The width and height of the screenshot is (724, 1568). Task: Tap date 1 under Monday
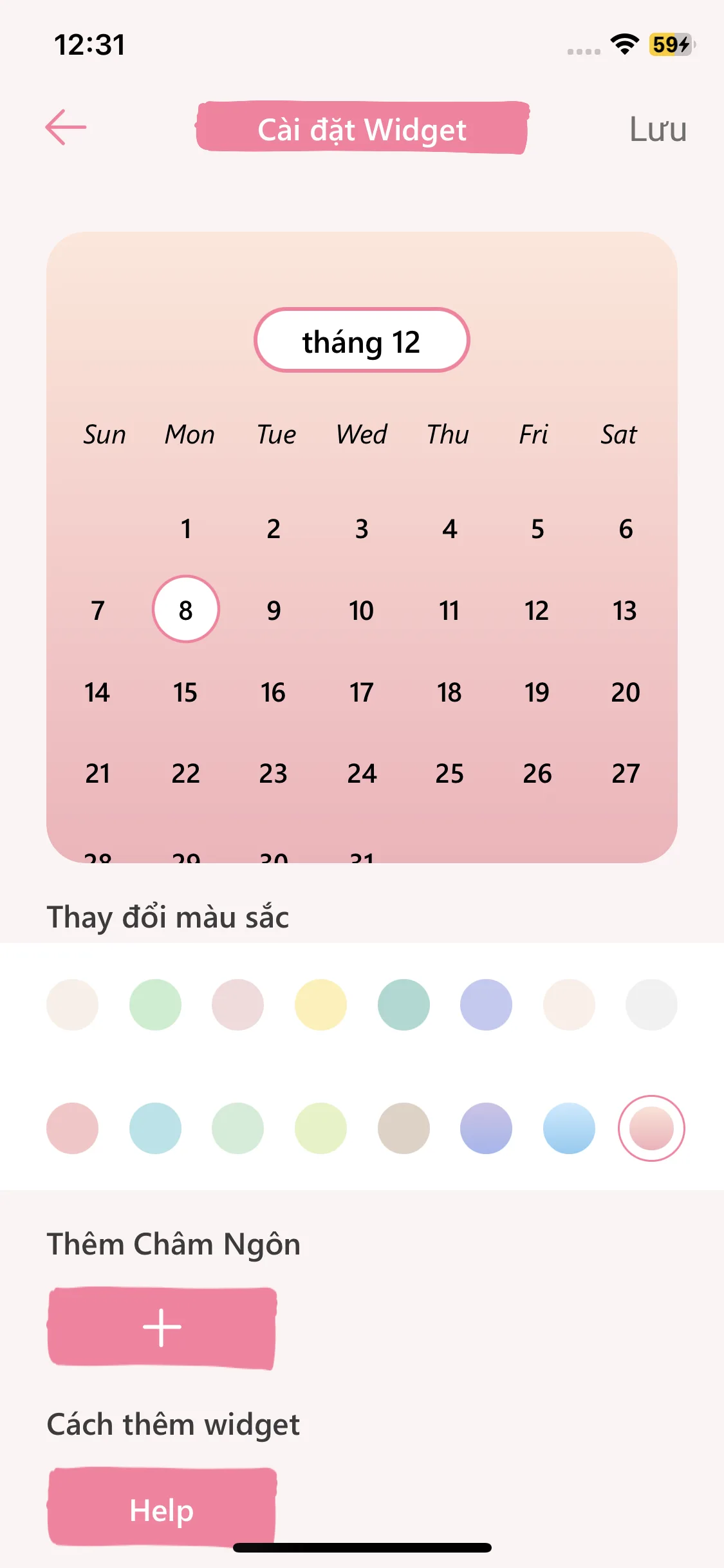click(x=185, y=529)
